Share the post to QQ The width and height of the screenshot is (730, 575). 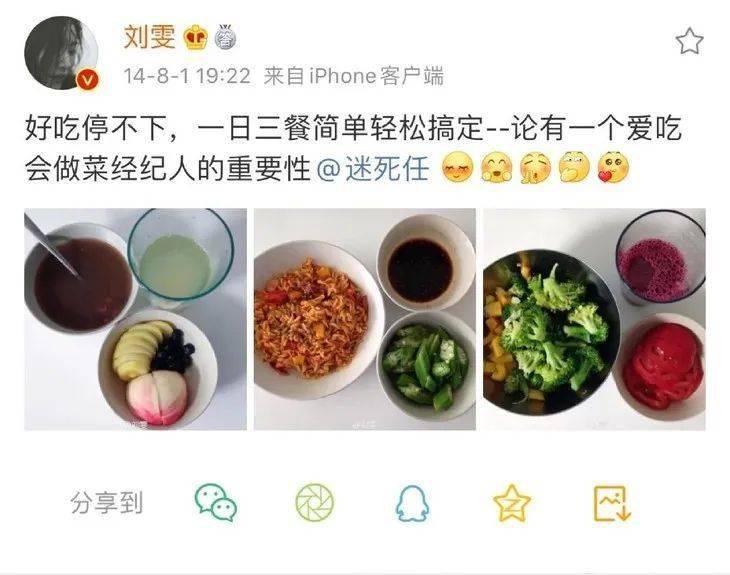[x=412, y=503]
